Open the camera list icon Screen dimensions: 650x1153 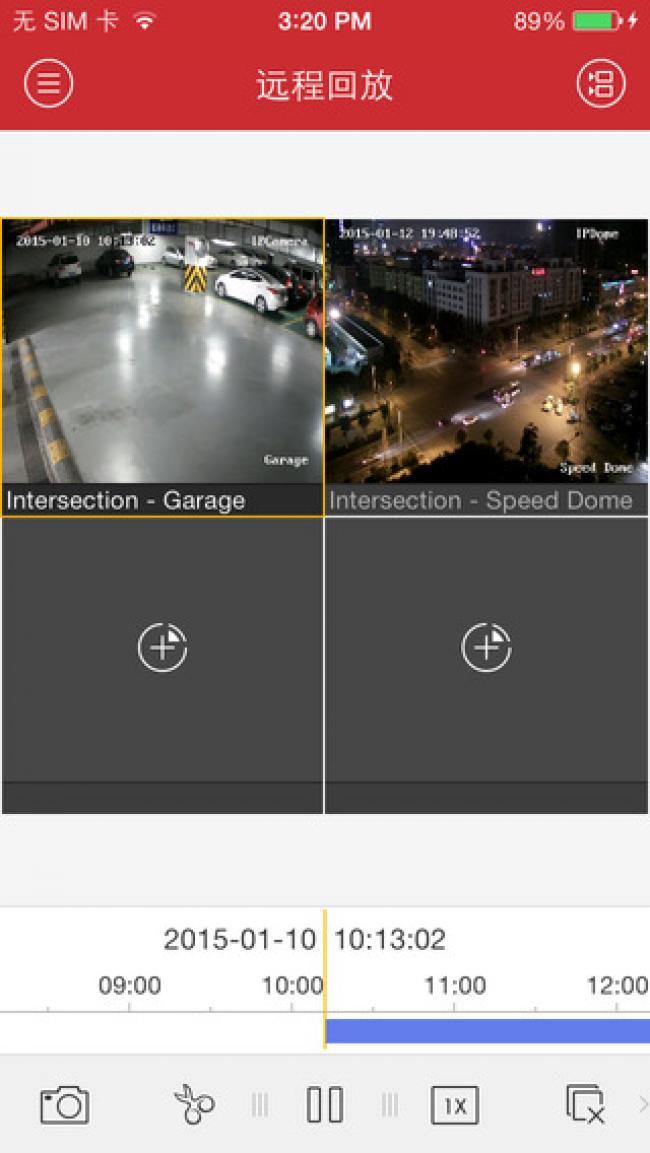601,84
